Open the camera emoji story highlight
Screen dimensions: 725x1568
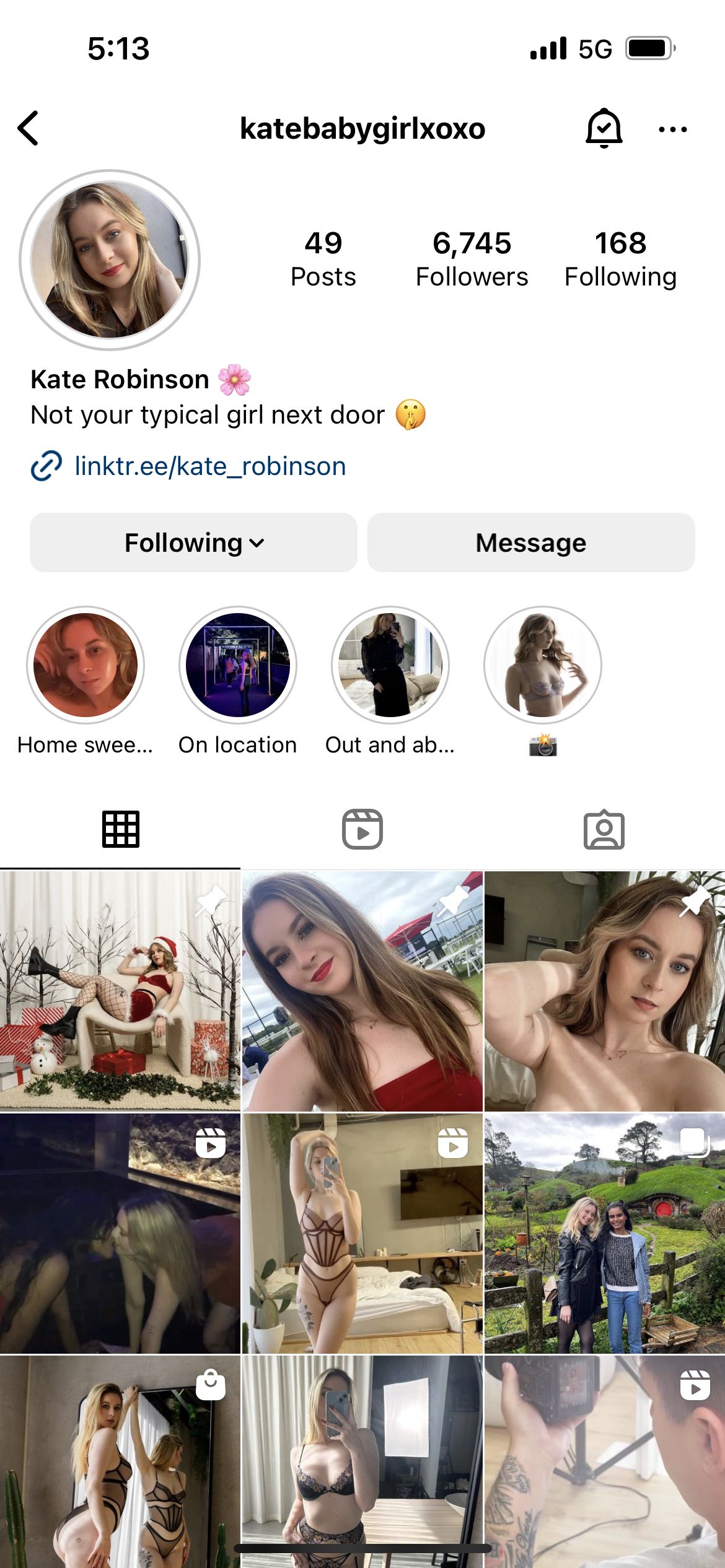click(x=543, y=664)
